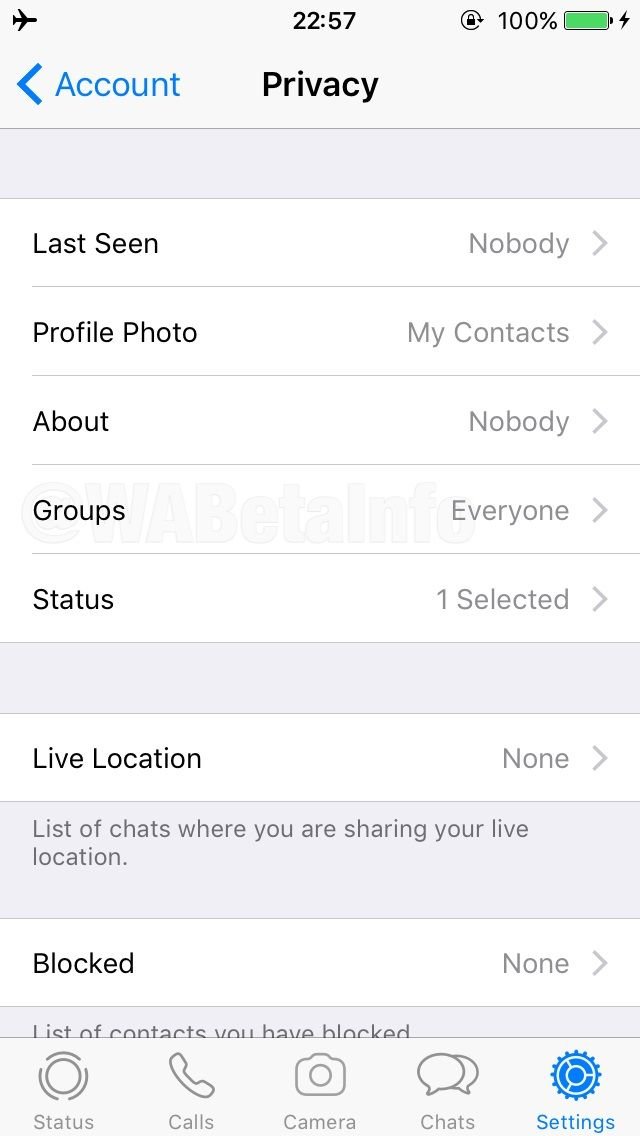Open Groups privacy setting

tap(320, 510)
